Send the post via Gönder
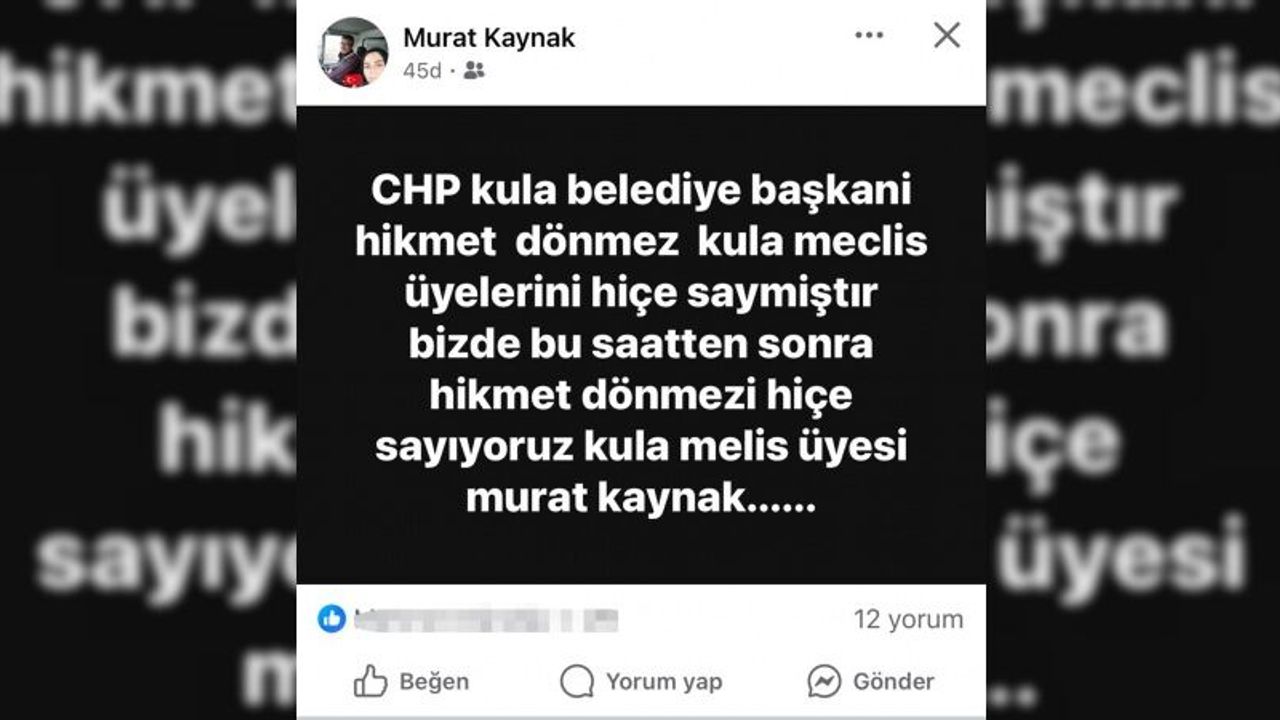Screen dimensions: 1280x720 point(870,682)
